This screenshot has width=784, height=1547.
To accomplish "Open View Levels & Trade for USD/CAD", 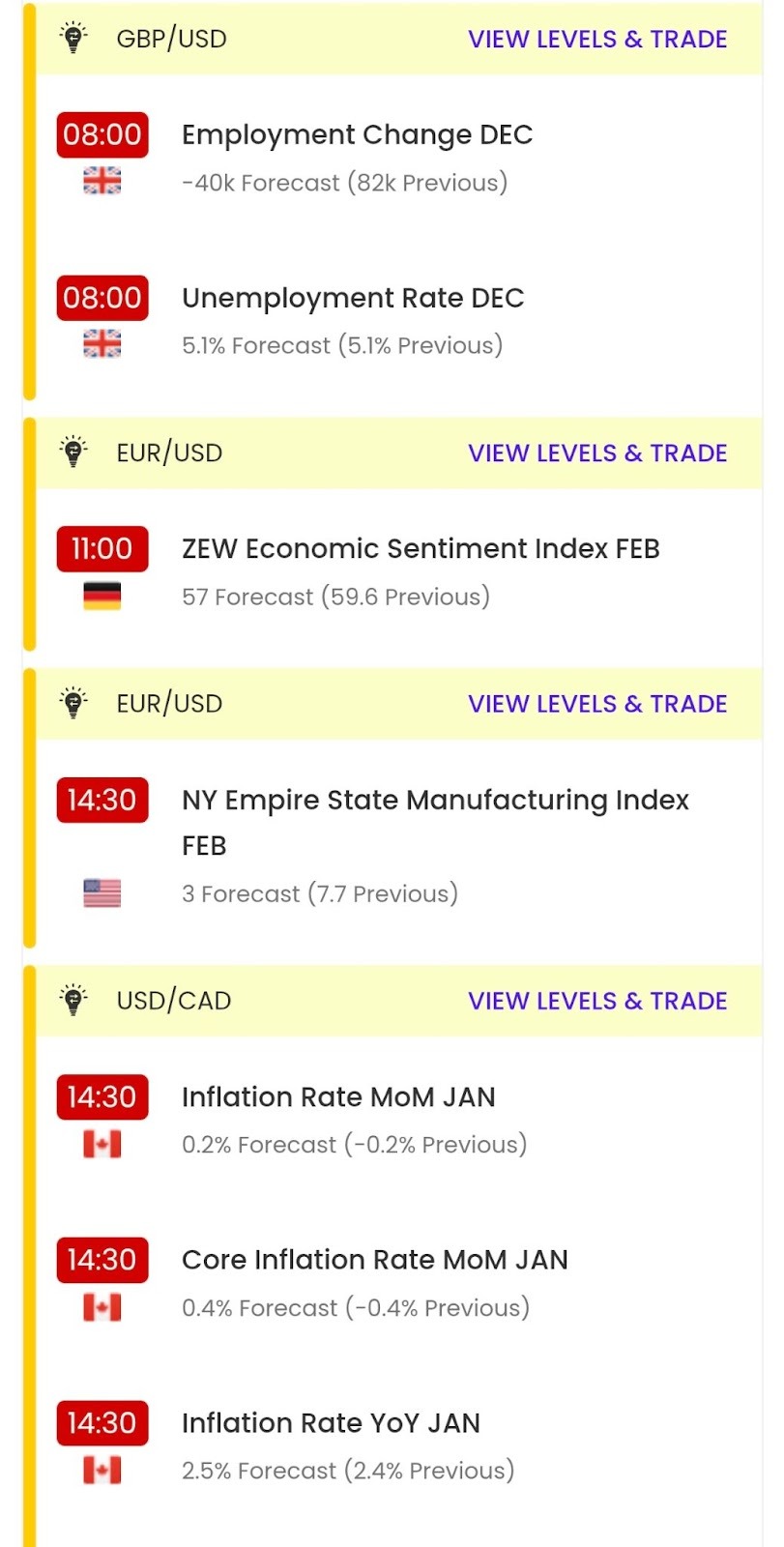I will 596,1001.
